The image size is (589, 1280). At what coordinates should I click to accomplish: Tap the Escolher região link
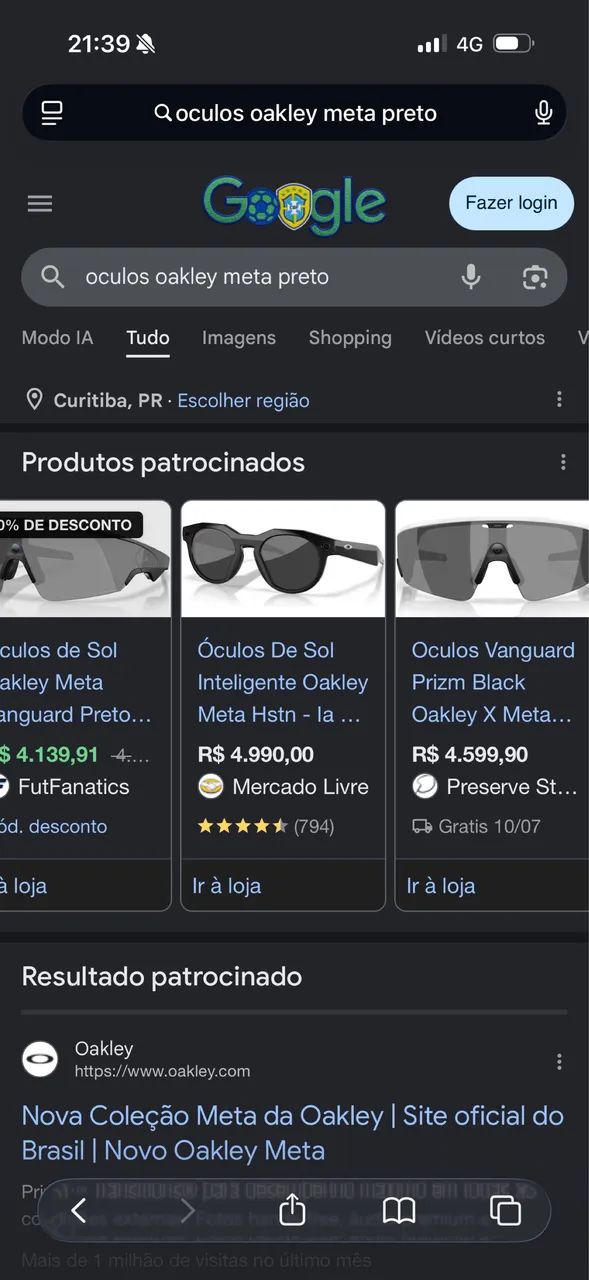[244, 400]
